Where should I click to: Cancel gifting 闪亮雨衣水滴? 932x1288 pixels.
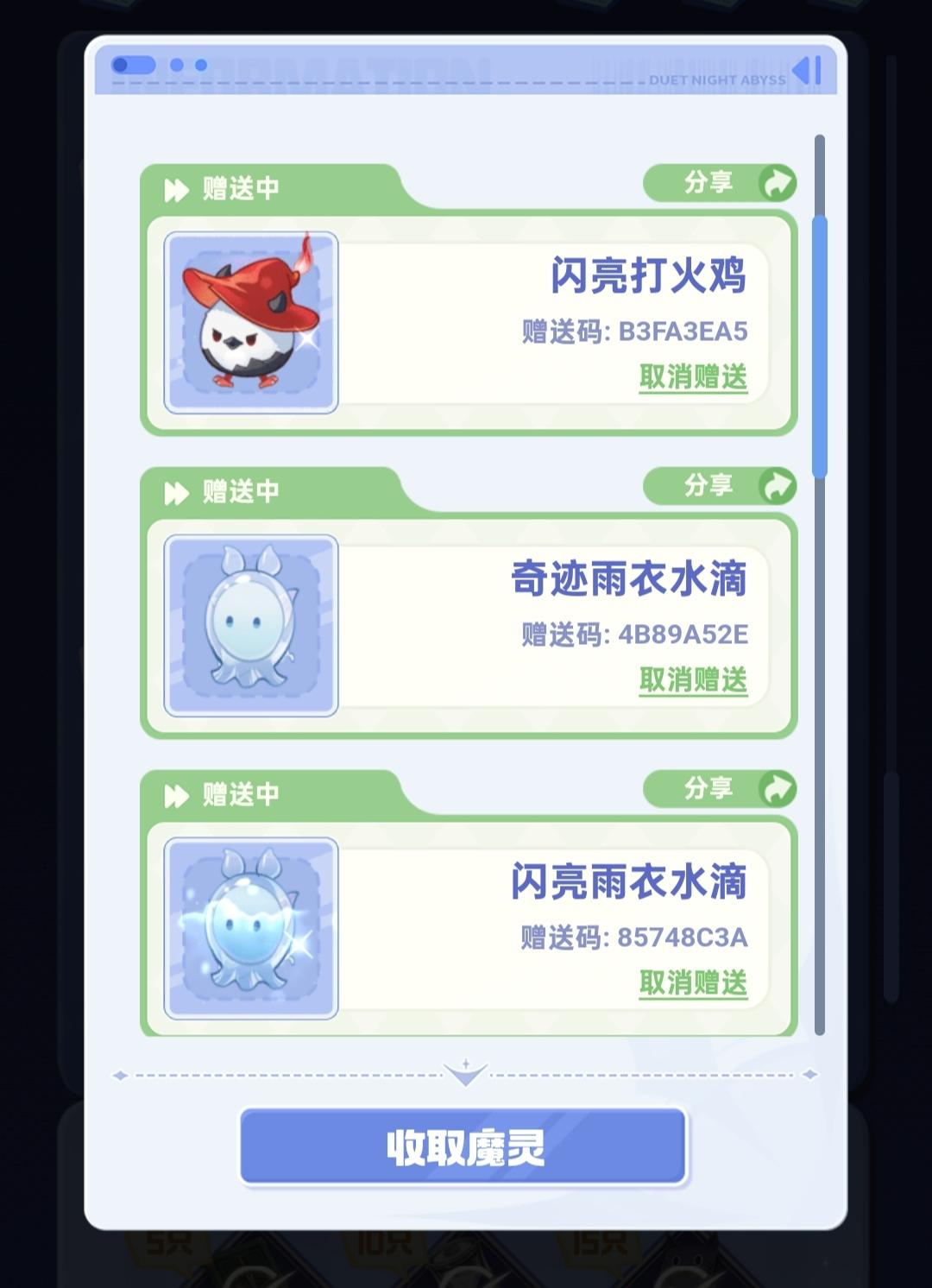[693, 983]
